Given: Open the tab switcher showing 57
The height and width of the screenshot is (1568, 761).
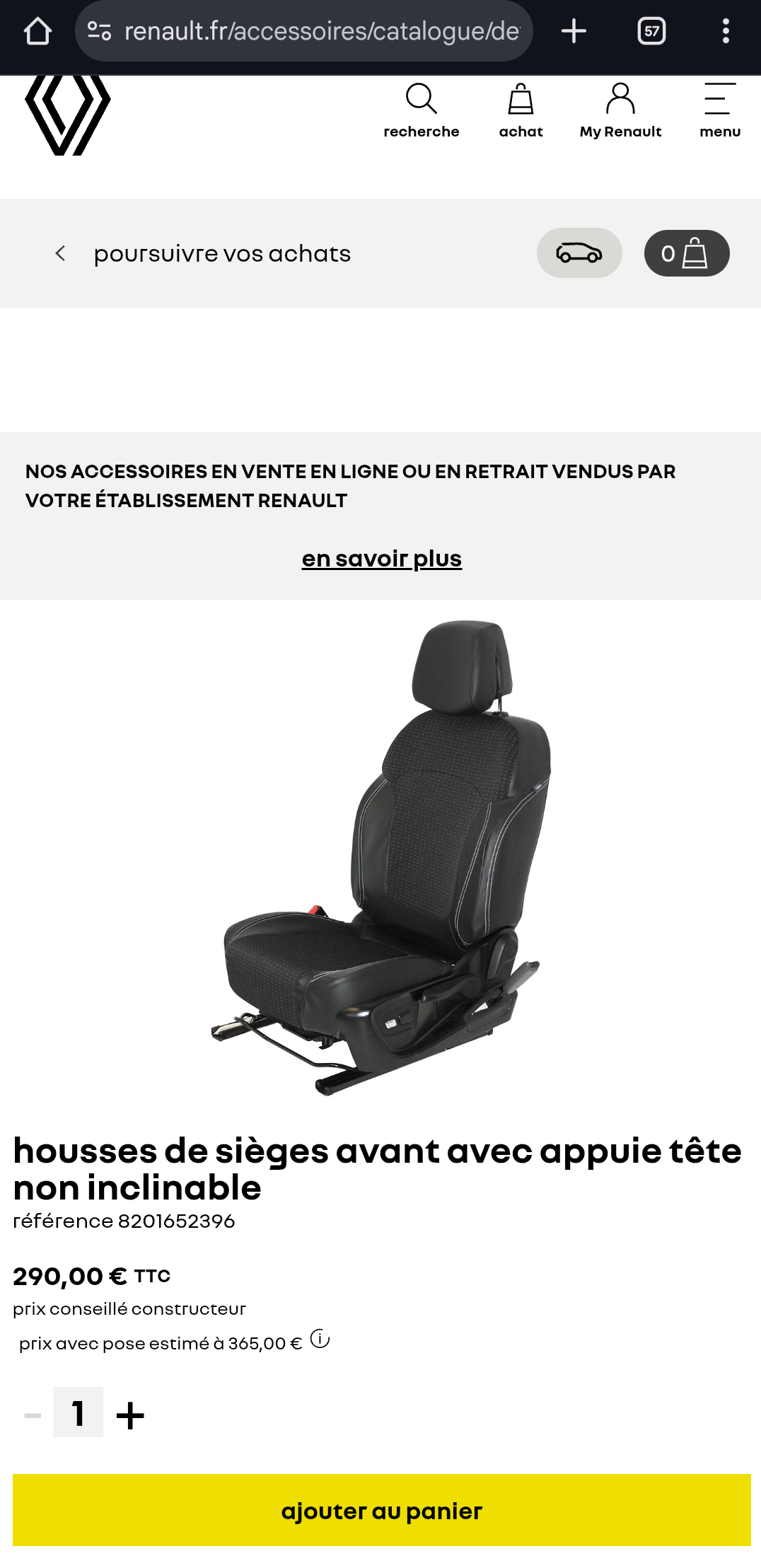Looking at the screenshot, I should [651, 31].
